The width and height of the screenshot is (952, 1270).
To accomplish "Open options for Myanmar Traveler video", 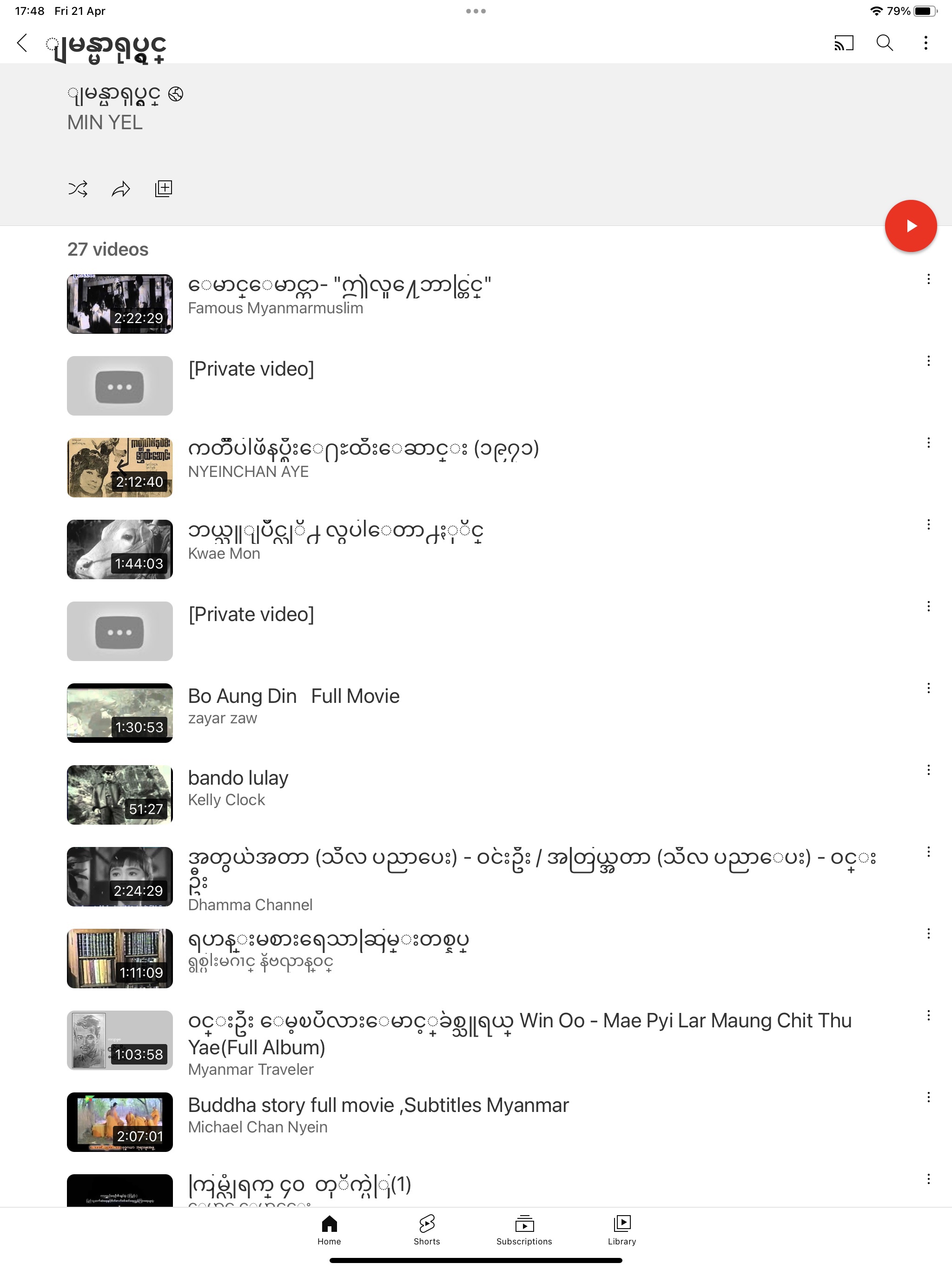I will pyautogui.click(x=928, y=1016).
